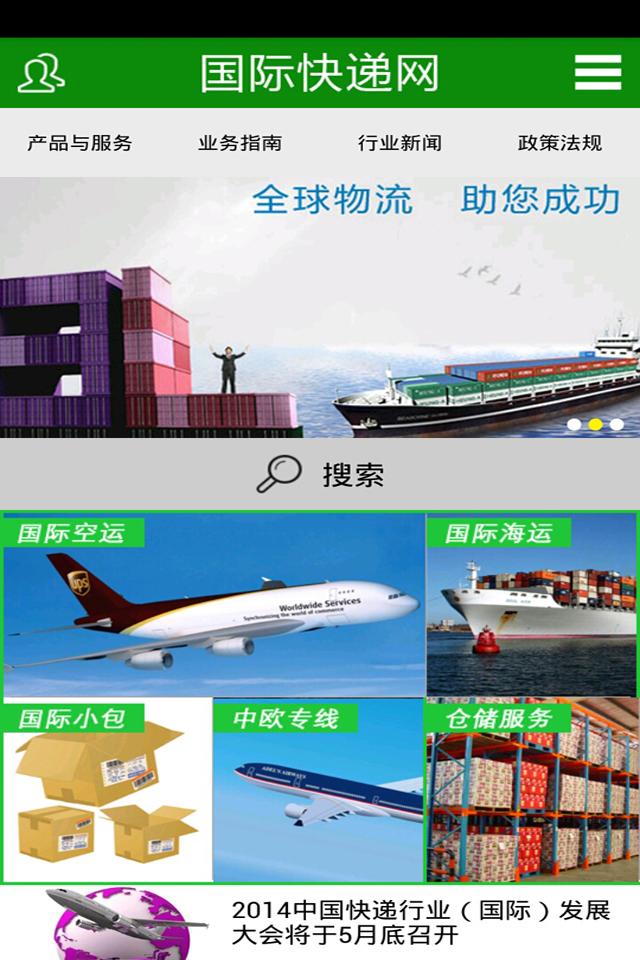This screenshot has width=640, height=960.
Task: Open 行业新闻 tab
Action: (x=400, y=143)
